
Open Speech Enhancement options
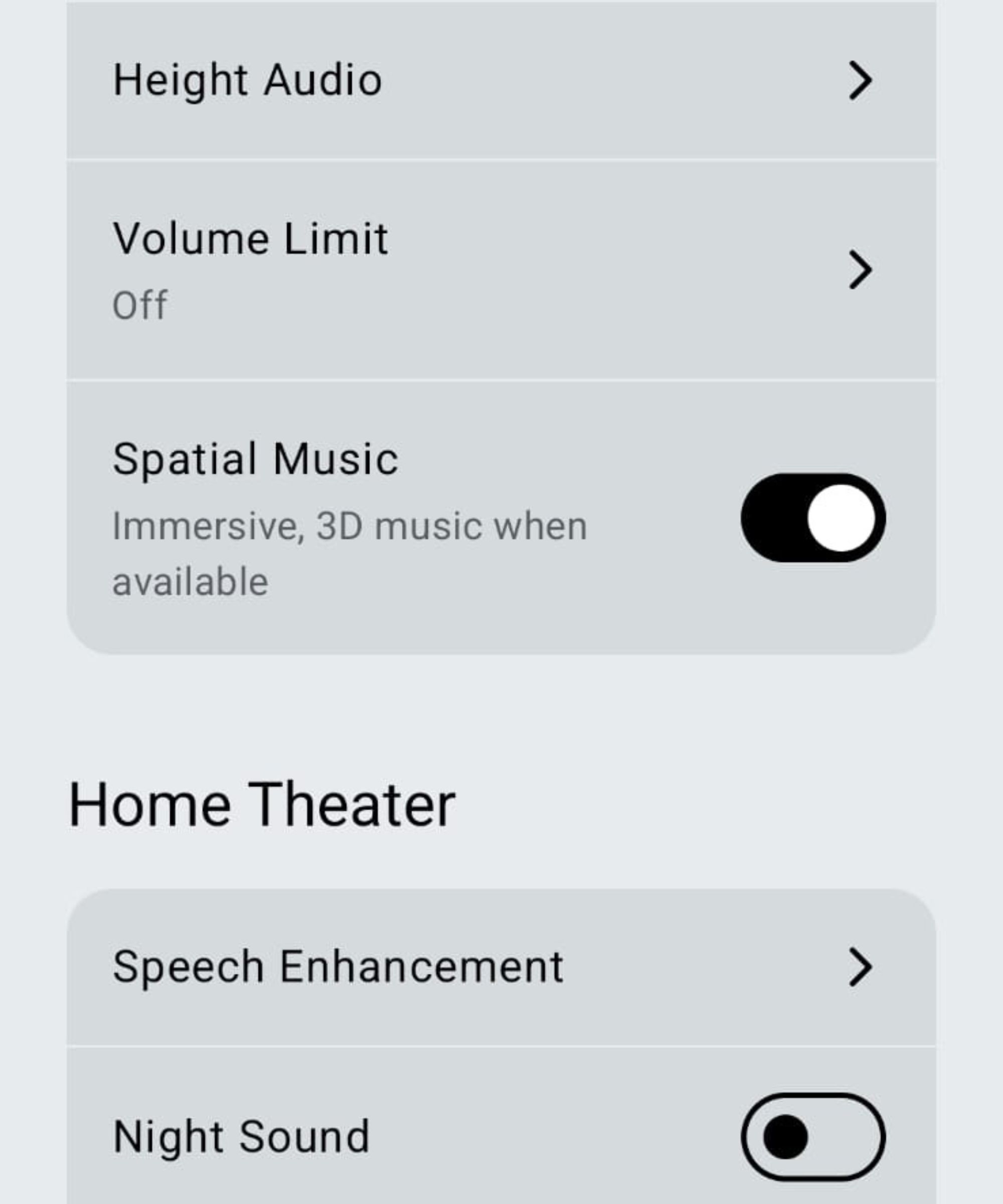tap(501, 967)
